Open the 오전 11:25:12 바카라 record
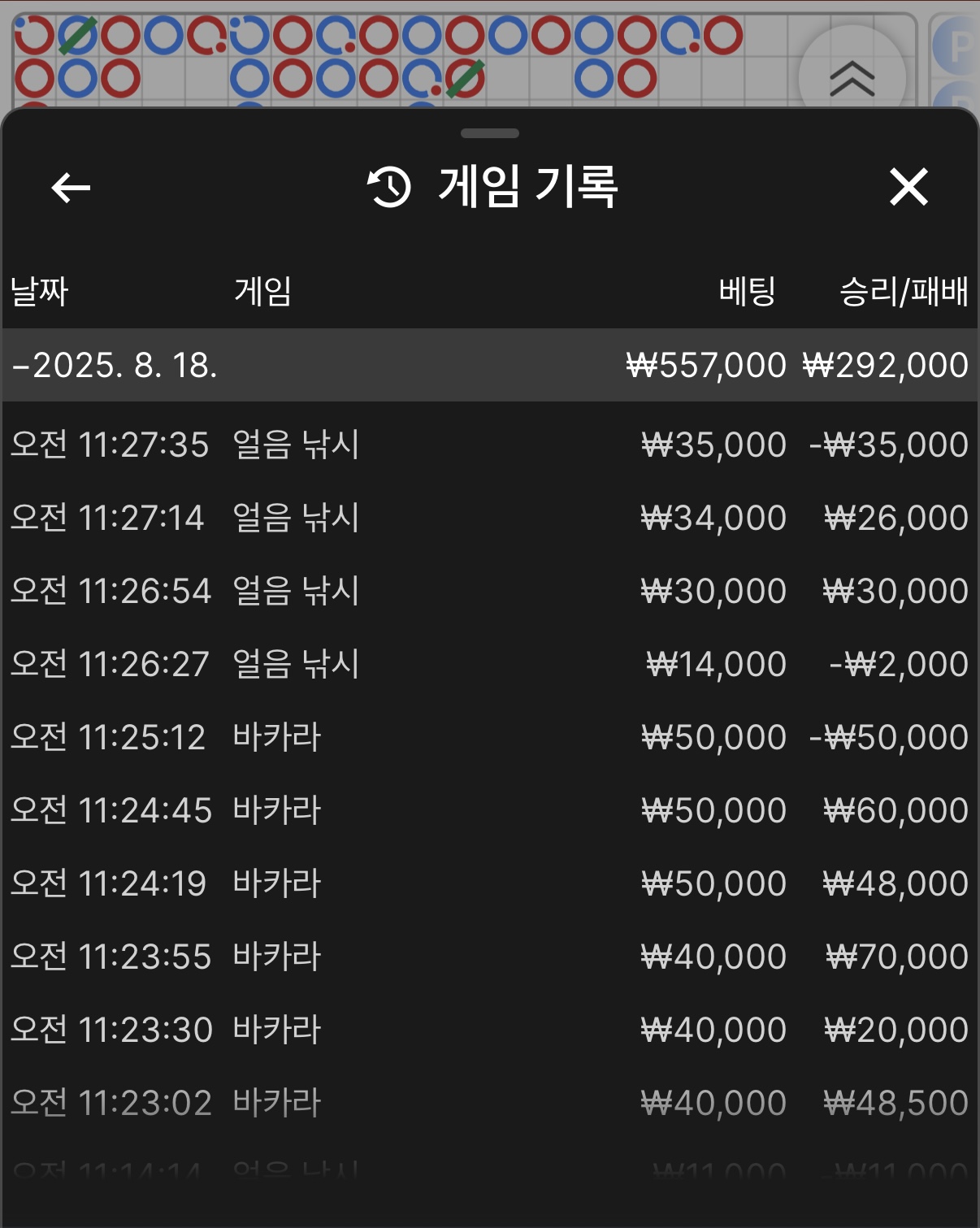 [x=489, y=737]
